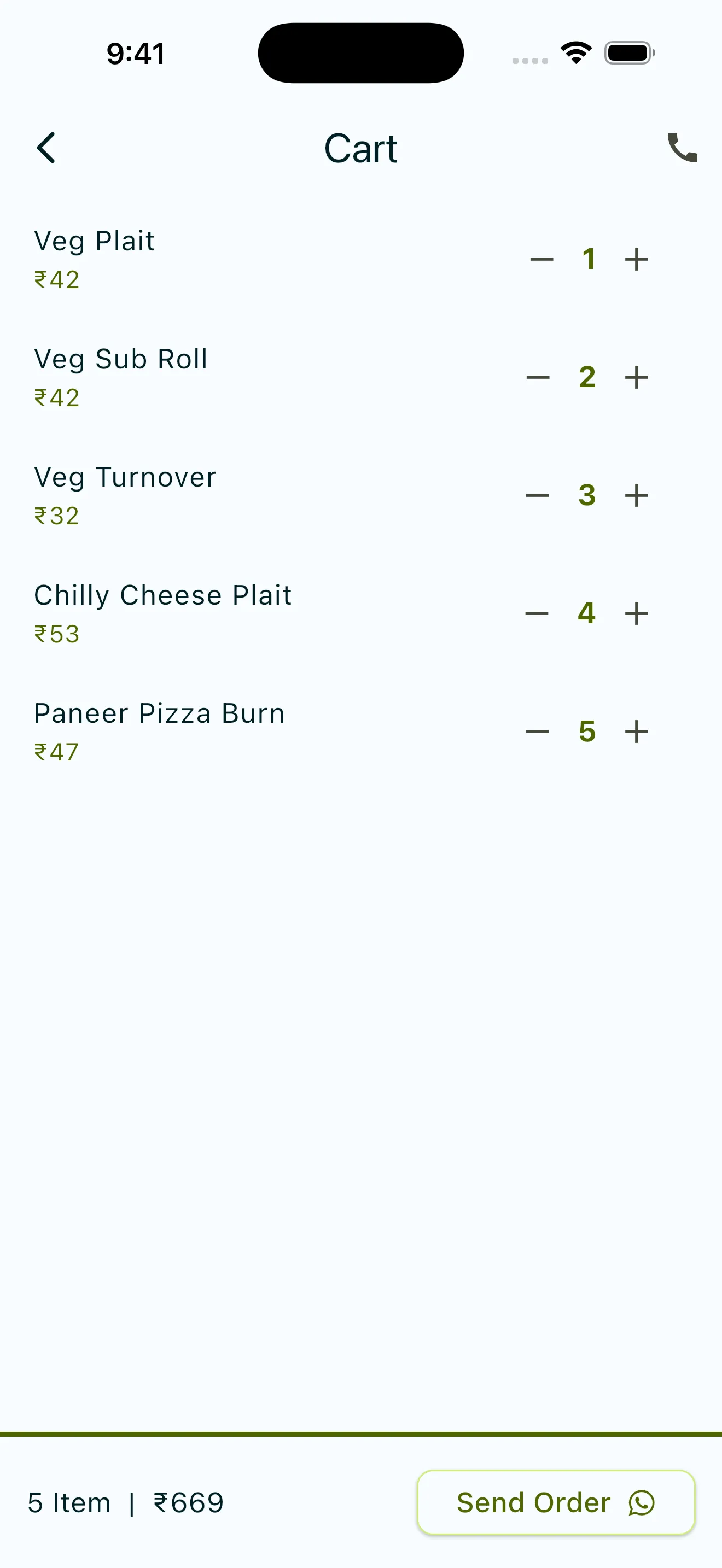Increase Veg Plait quantity
This screenshot has width=722, height=1568.
[636, 259]
